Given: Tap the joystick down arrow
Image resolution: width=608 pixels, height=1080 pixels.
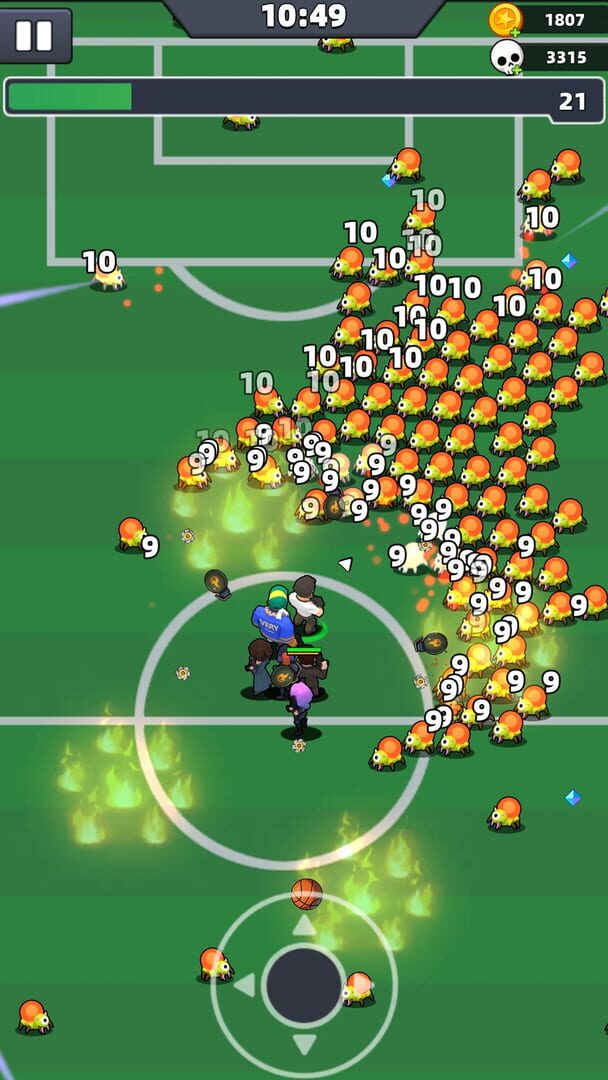Looking at the screenshot, I should (x=304, y=1044).
